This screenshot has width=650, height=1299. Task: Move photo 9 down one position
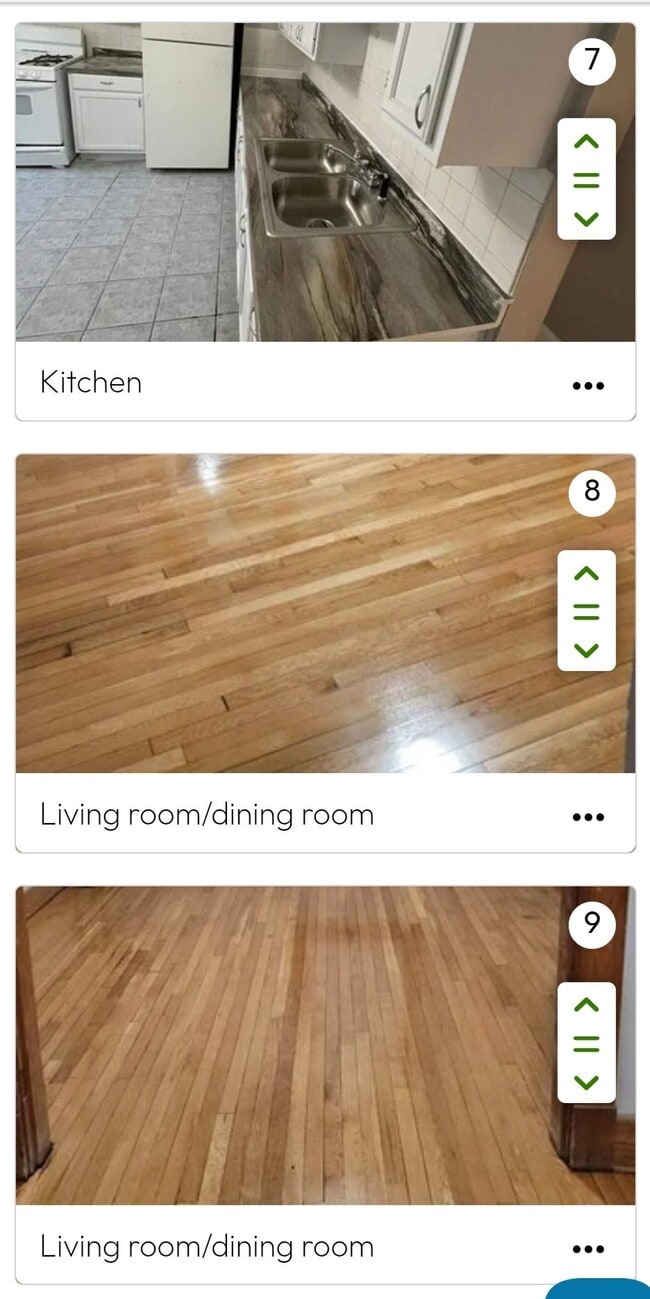pyautogui.click(x=586, y=1082)
